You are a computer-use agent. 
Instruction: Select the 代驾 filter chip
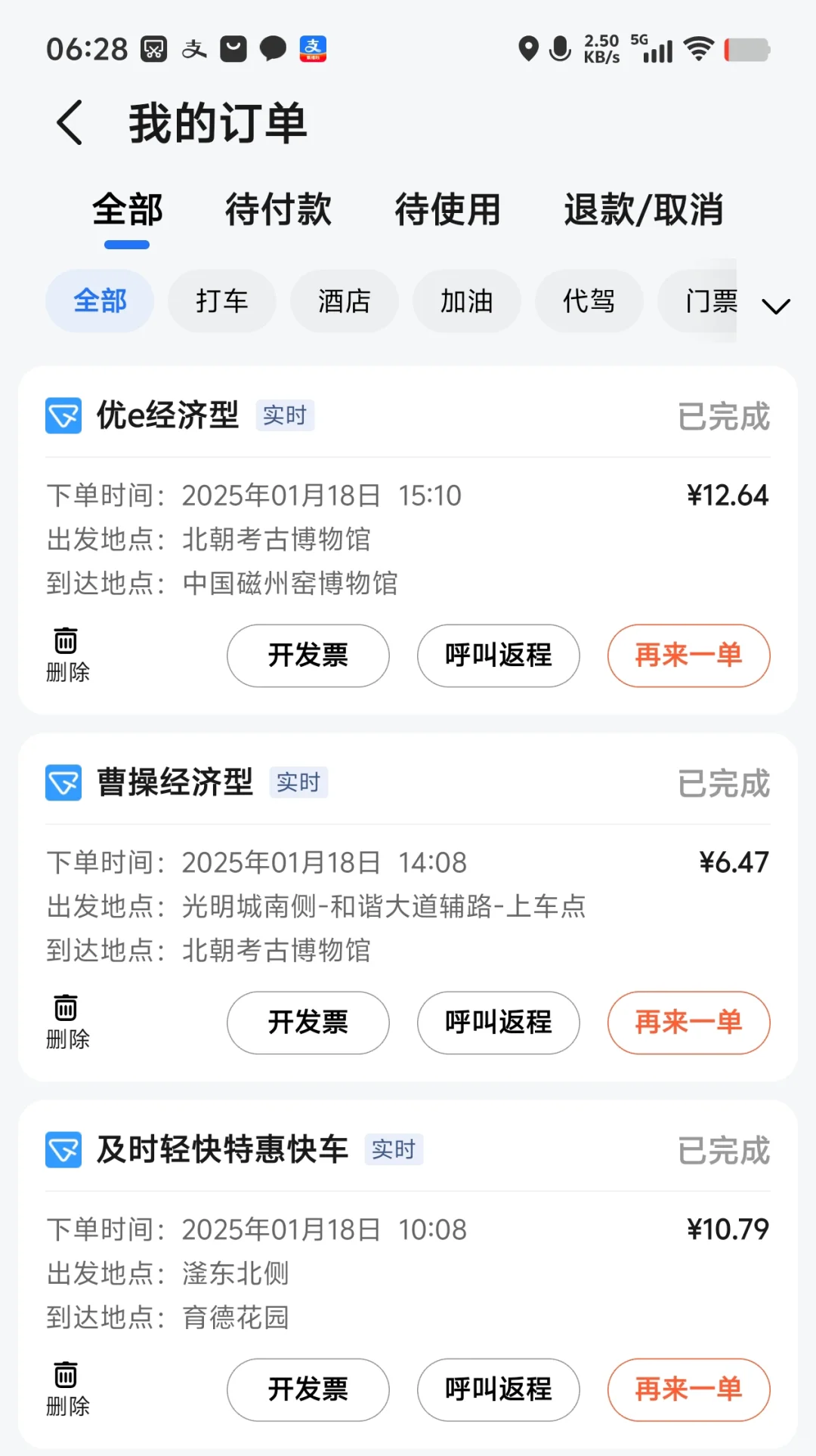click(589, 301)
